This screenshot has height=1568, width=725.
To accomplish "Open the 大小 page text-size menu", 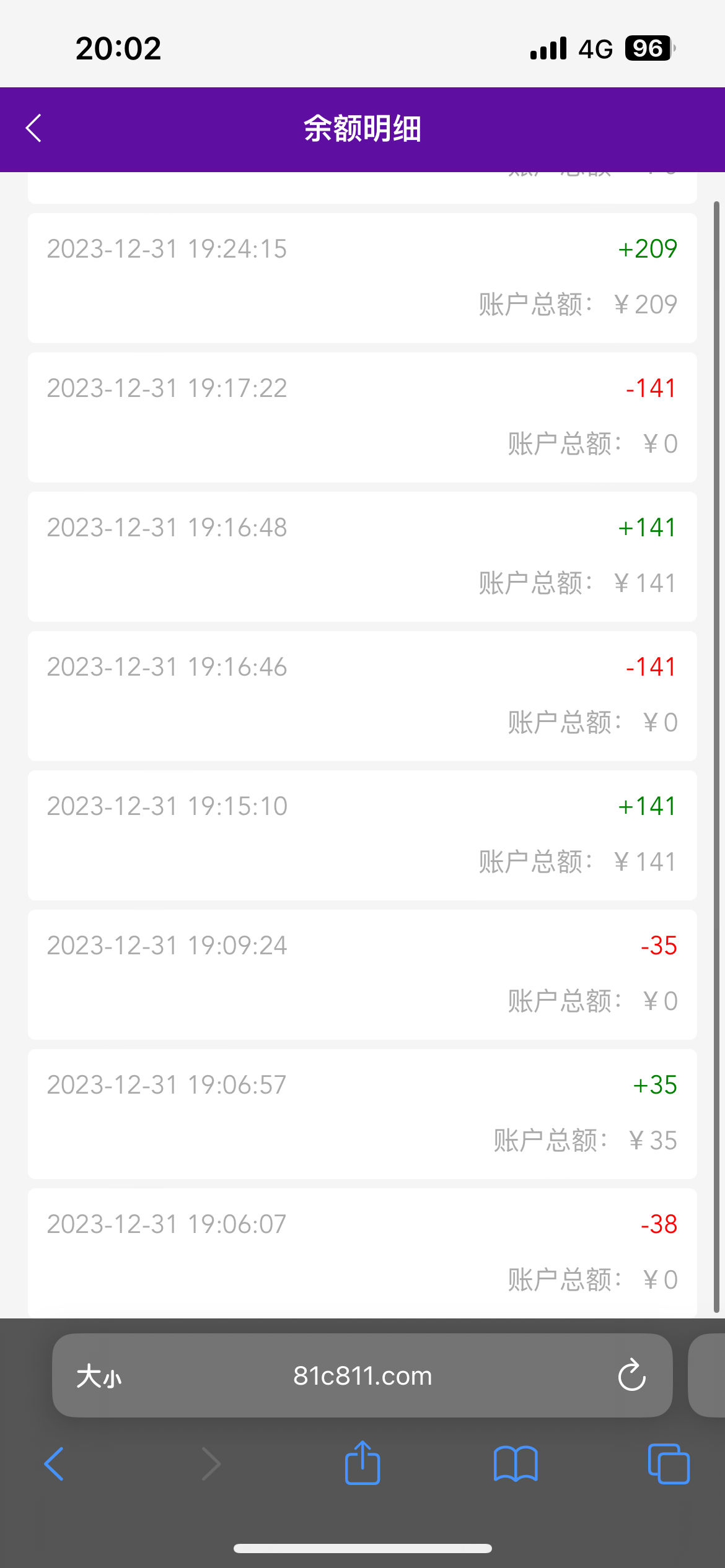I will click(99, 1377).
